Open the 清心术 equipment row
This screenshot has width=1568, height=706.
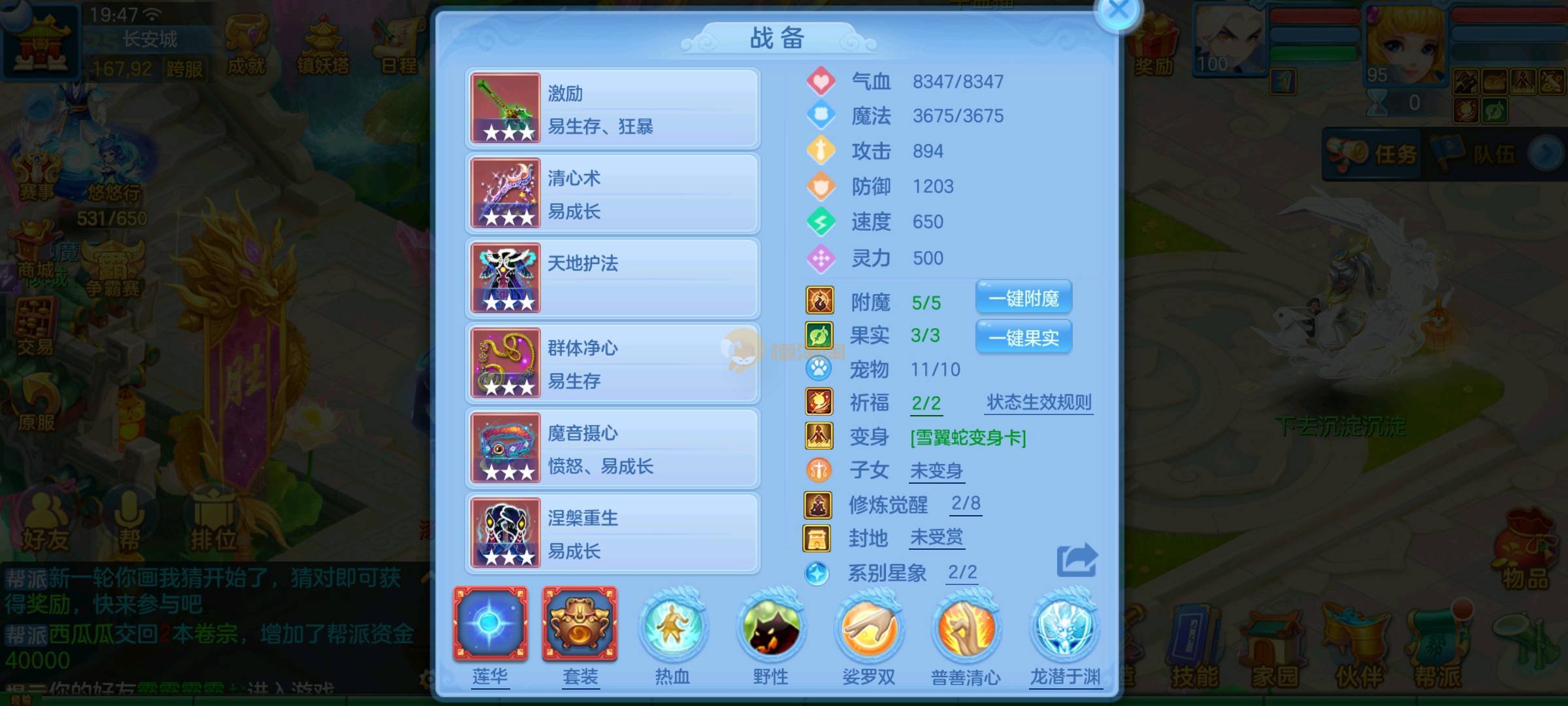click(x=612, y=193)
